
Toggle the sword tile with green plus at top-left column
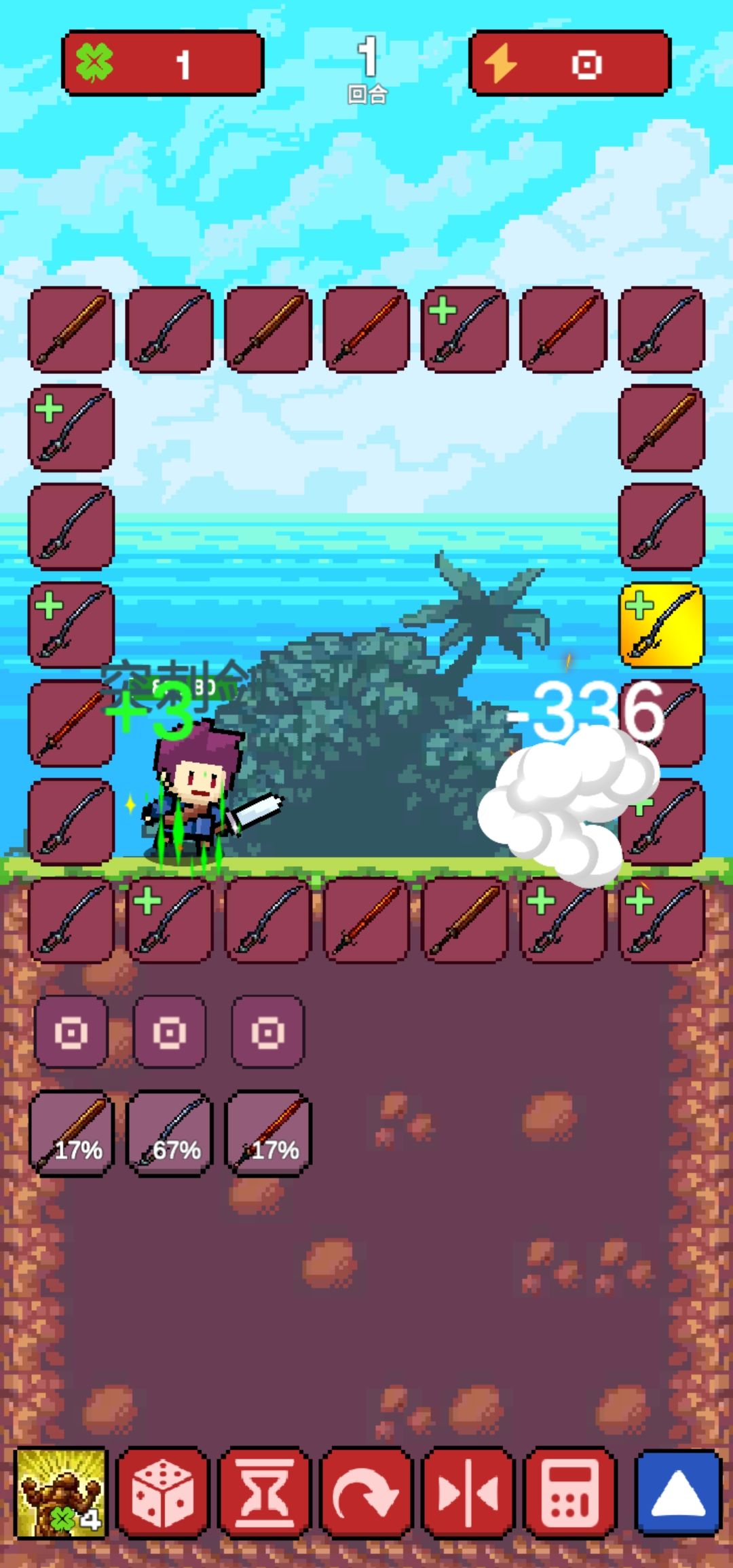pos(71,430)
